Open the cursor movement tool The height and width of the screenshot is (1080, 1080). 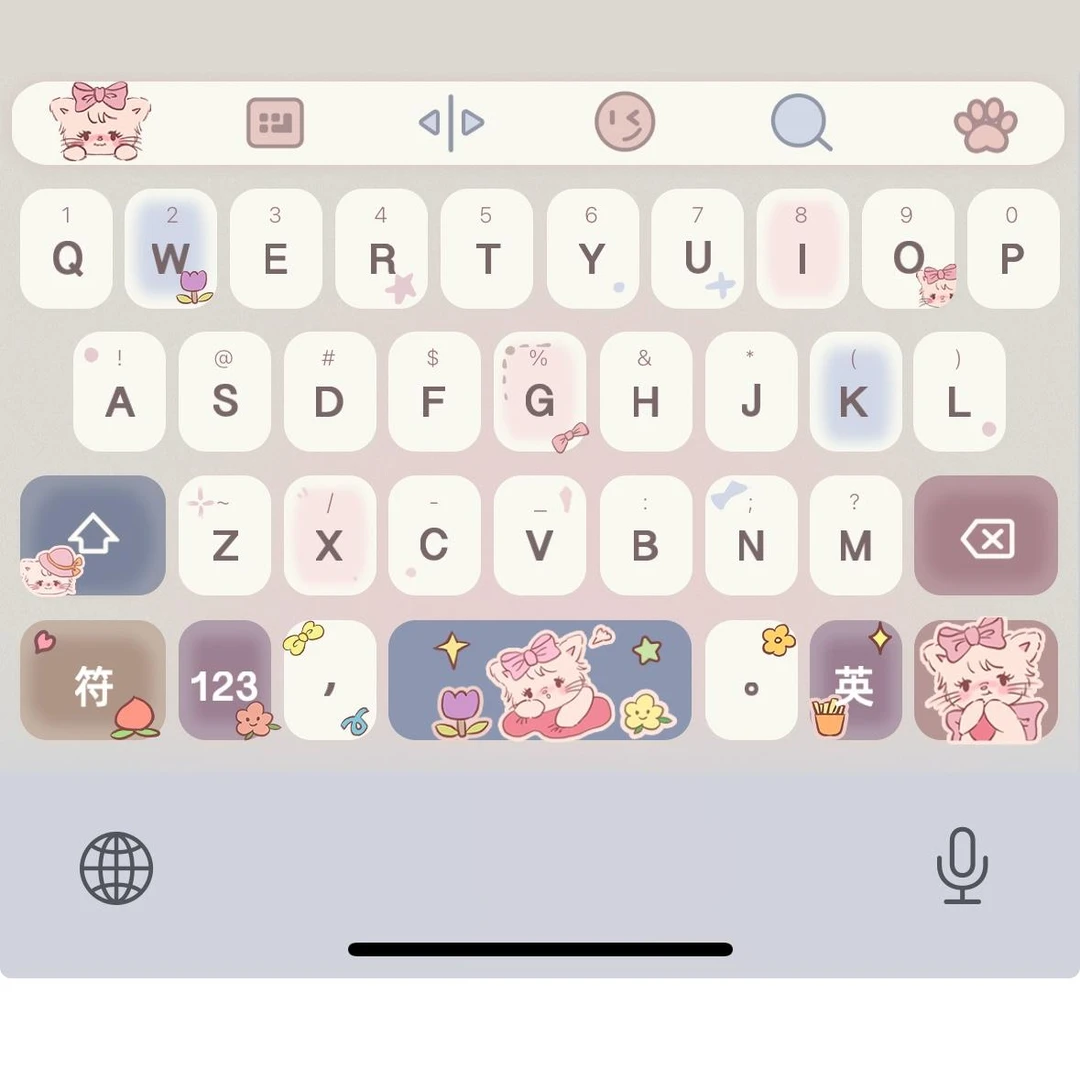click(451, 123)
